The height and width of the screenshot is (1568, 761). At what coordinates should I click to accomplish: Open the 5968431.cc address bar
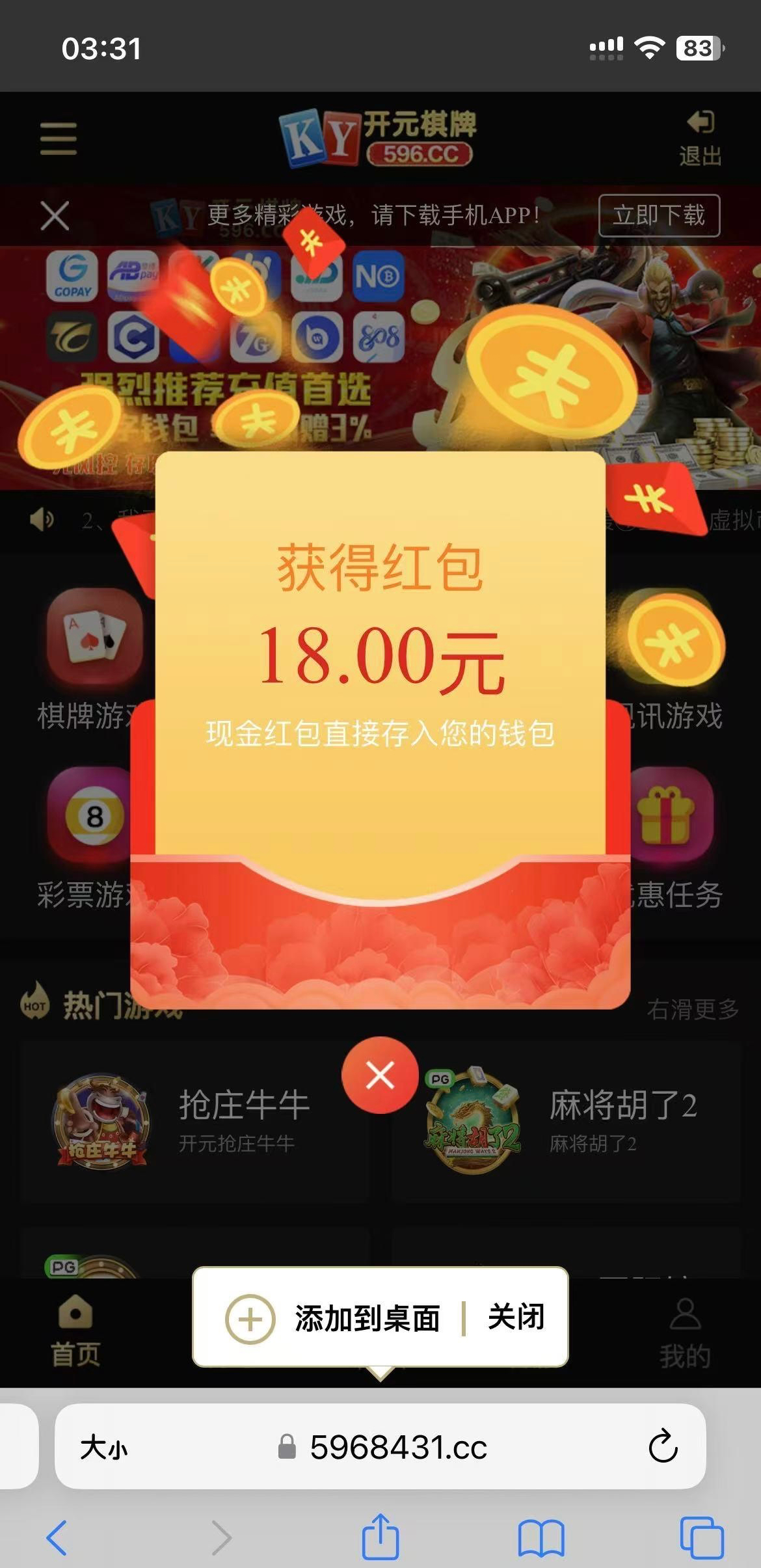[397, 1447]
